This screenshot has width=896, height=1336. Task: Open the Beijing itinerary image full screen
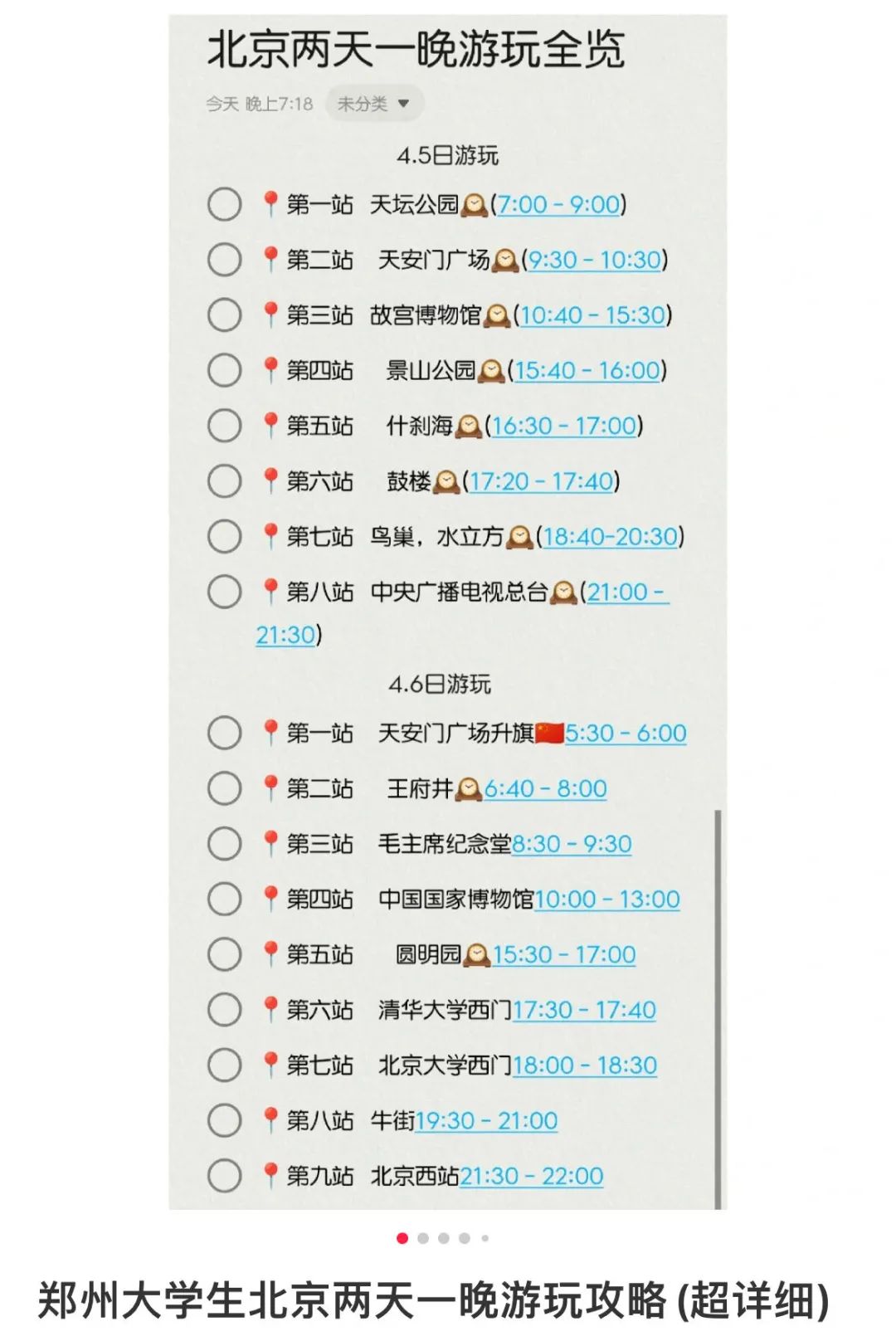448,612
